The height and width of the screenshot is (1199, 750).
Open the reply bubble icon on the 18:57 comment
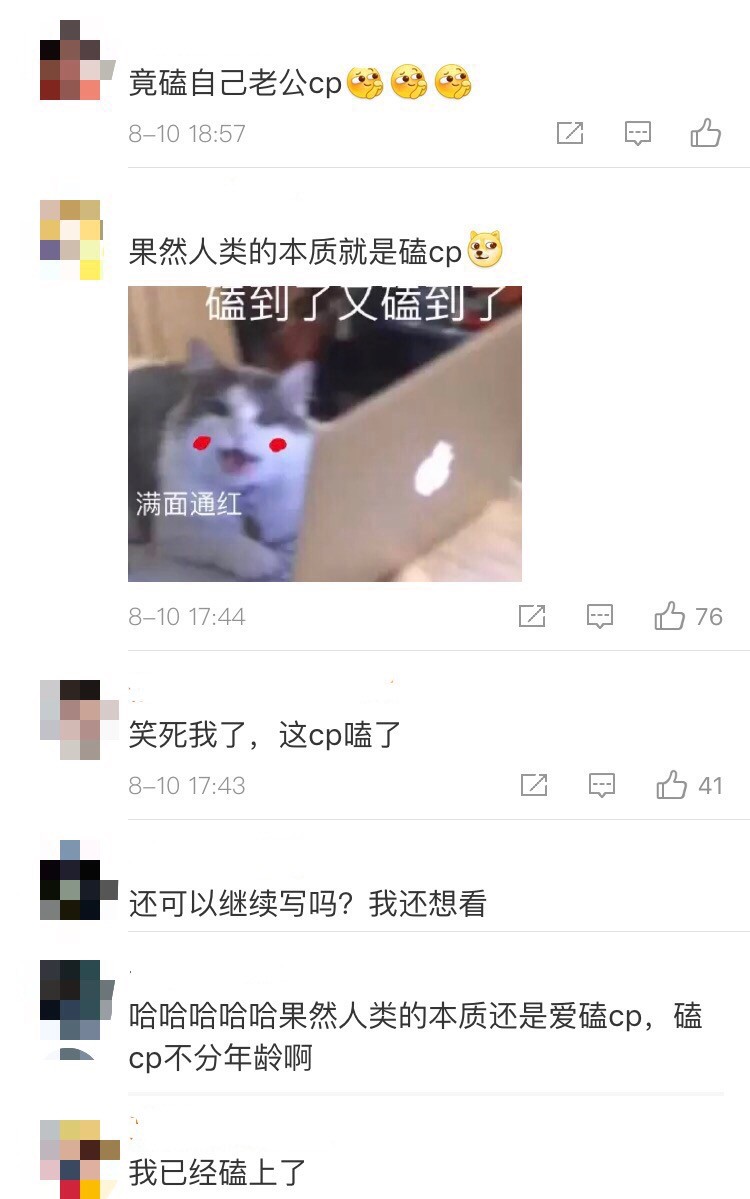[x=637, y=132]
